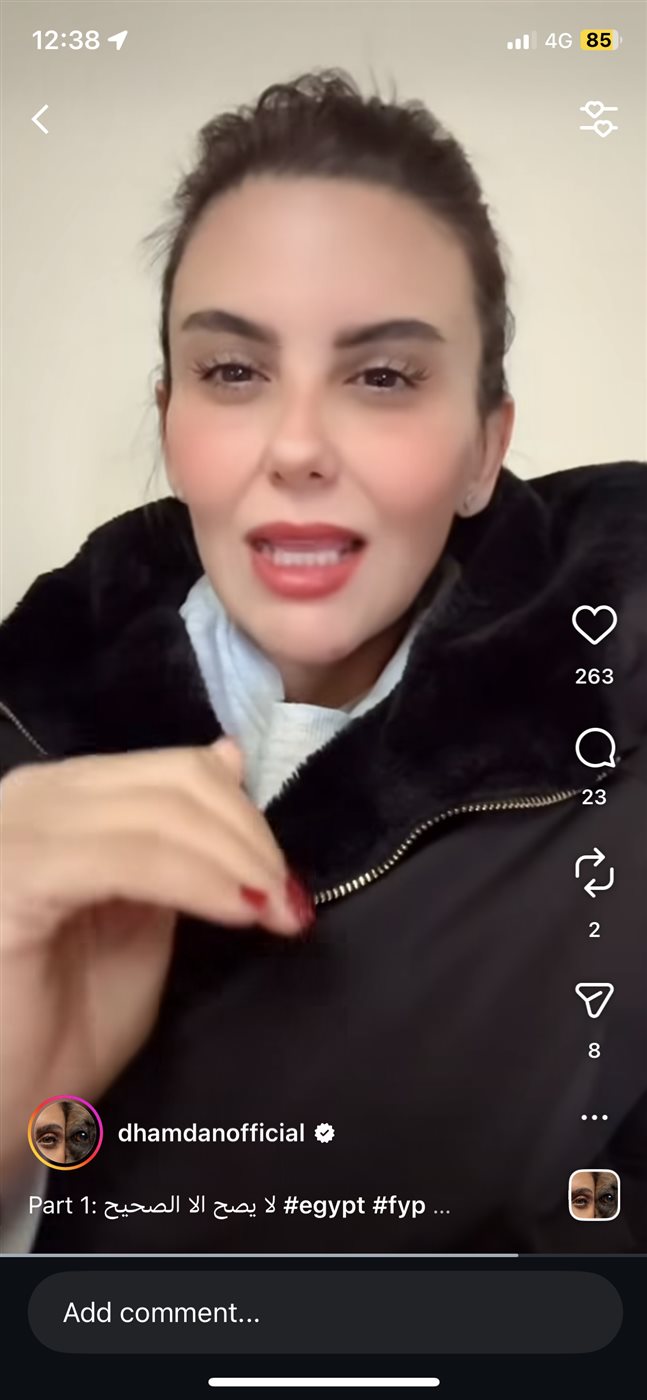
Task: Open the dhamdanofficial username profile
Action: click(211, 1133)
